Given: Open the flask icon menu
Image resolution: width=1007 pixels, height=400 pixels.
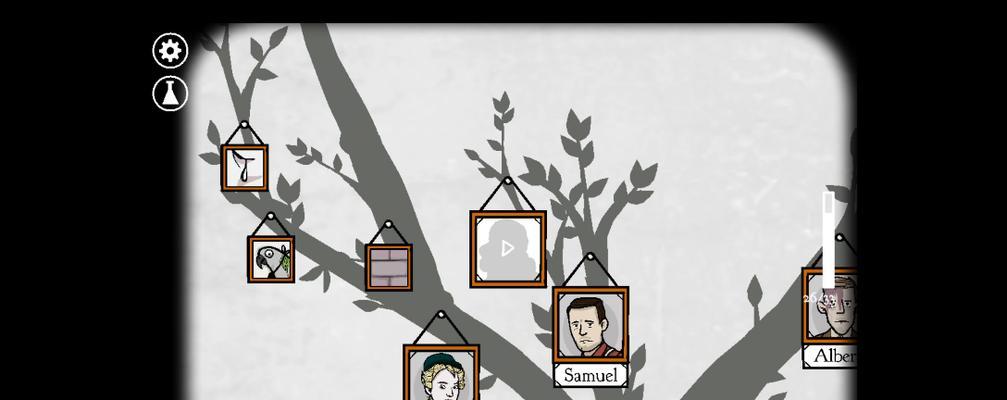Looking at the screenshot, I should [170, 93].
